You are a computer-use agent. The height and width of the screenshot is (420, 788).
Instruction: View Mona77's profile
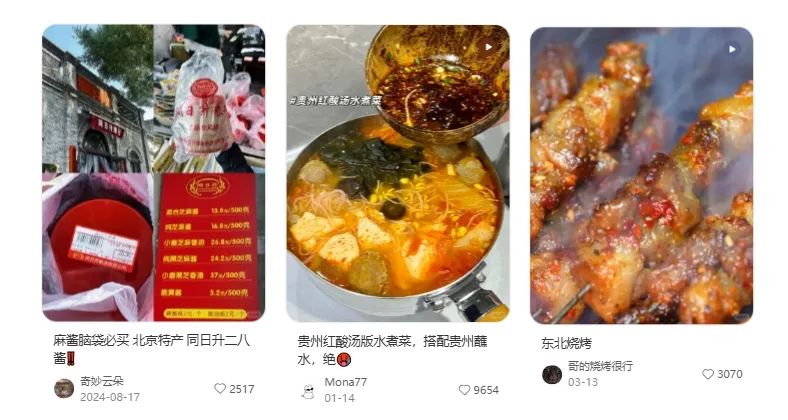pyautogui.click(x=308, y=389)
